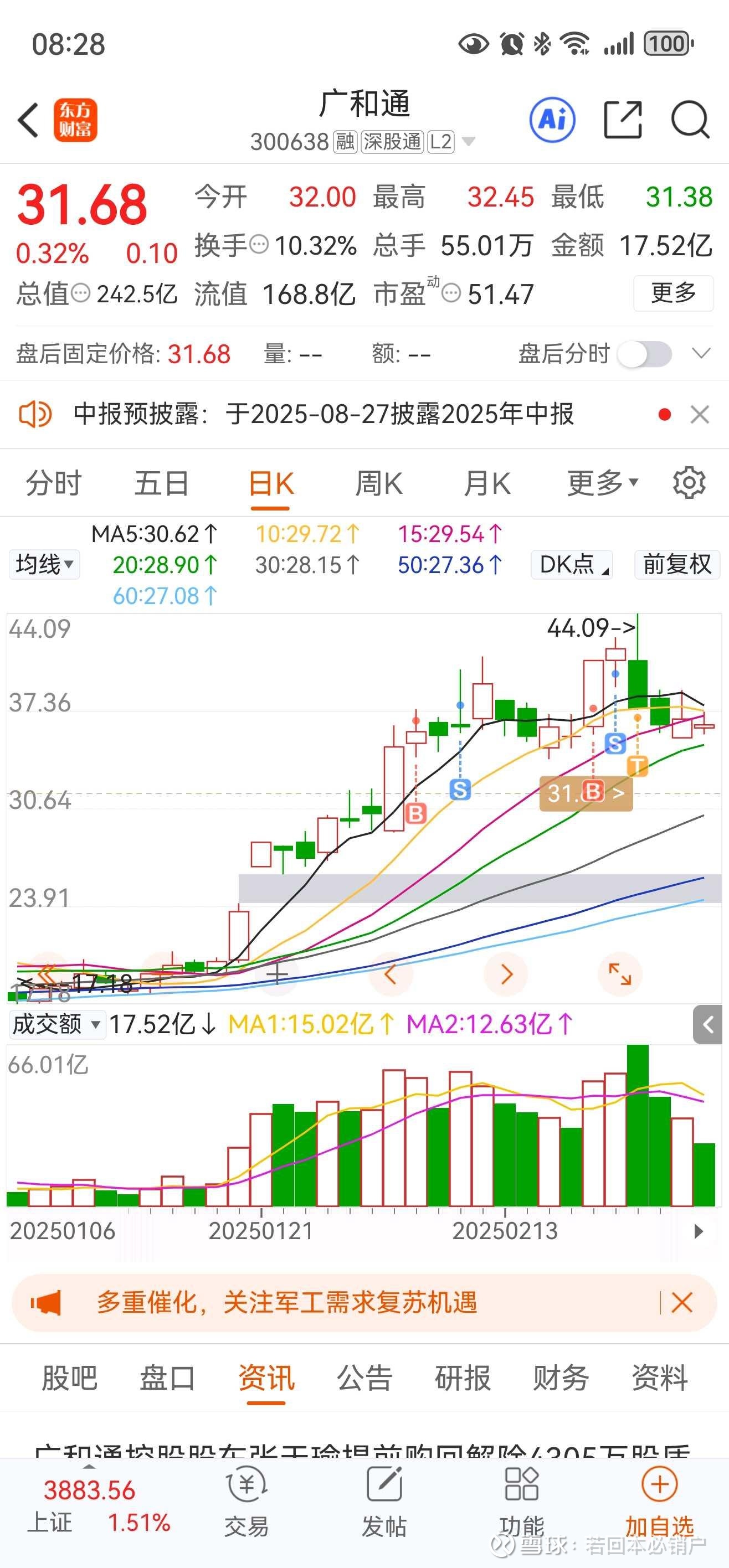The width and height of the screenshot is (729, 1568).
Task: Switch to the 周K chart tab
Action: (x=378, y=484)
